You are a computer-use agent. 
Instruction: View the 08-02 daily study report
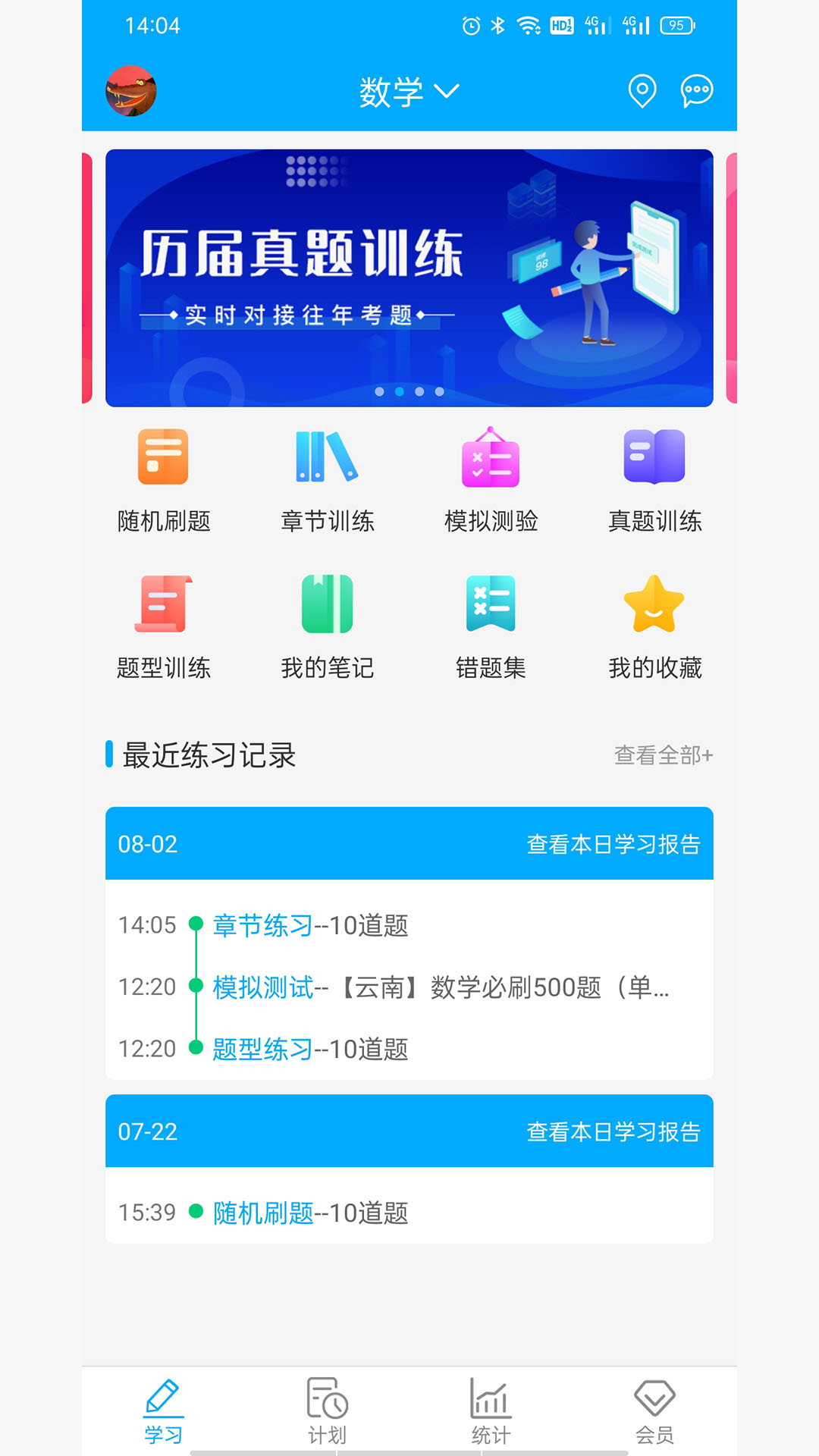tap(613, 844)
